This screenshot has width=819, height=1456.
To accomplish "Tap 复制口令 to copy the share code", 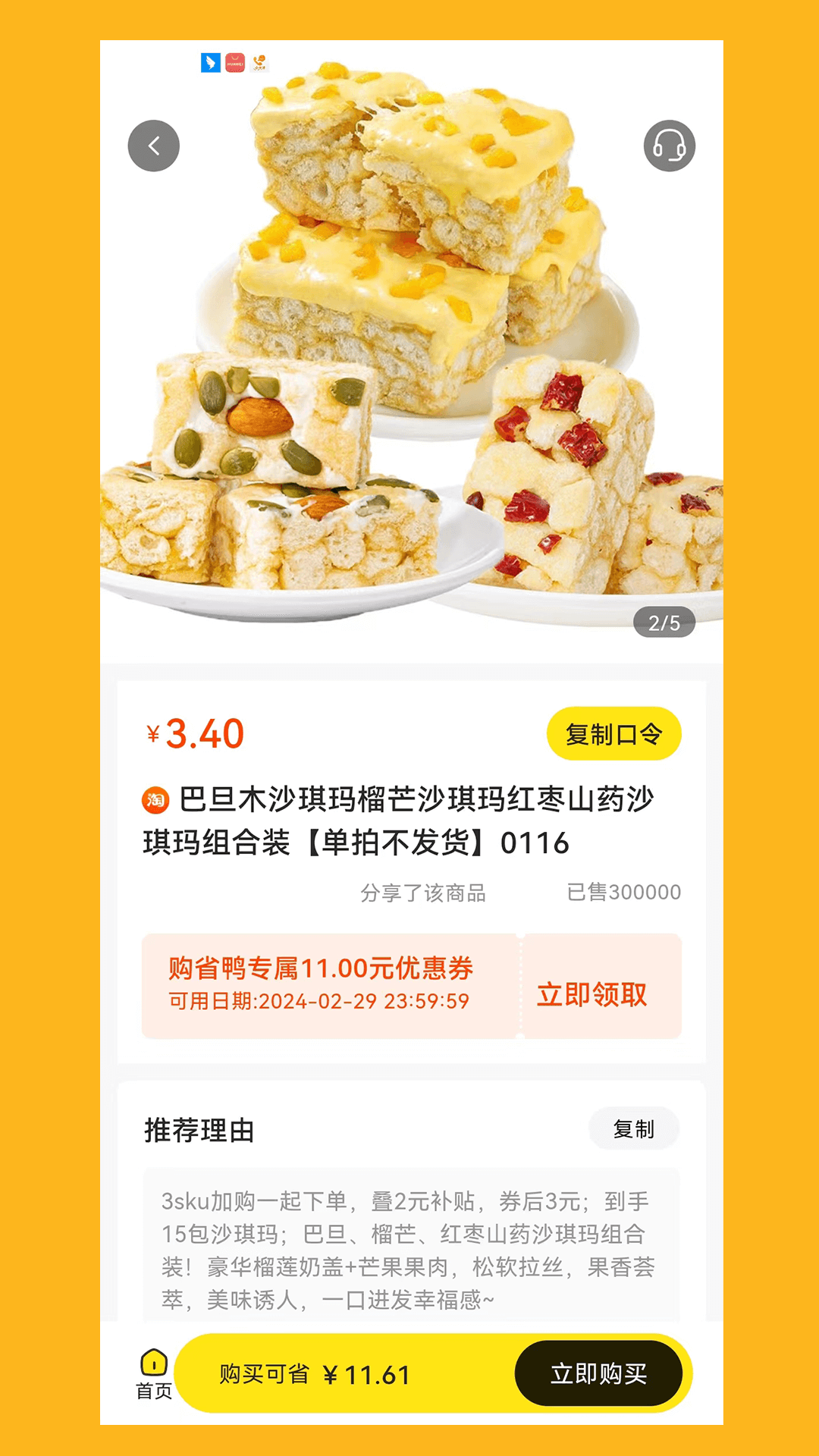I will 613,734.
